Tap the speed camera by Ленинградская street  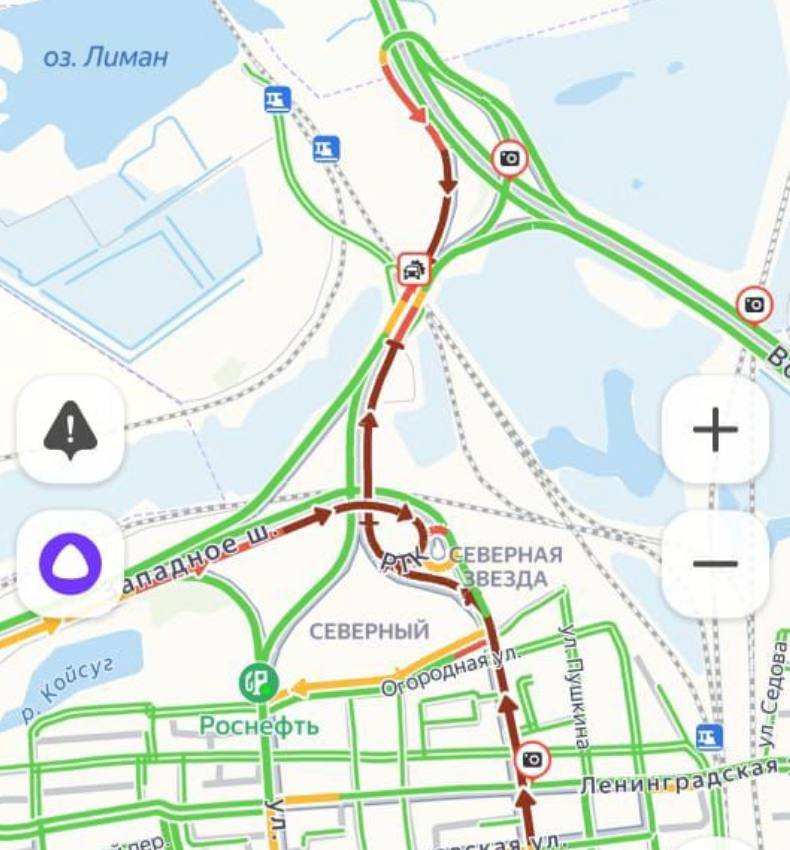click(x=534, y=760)
